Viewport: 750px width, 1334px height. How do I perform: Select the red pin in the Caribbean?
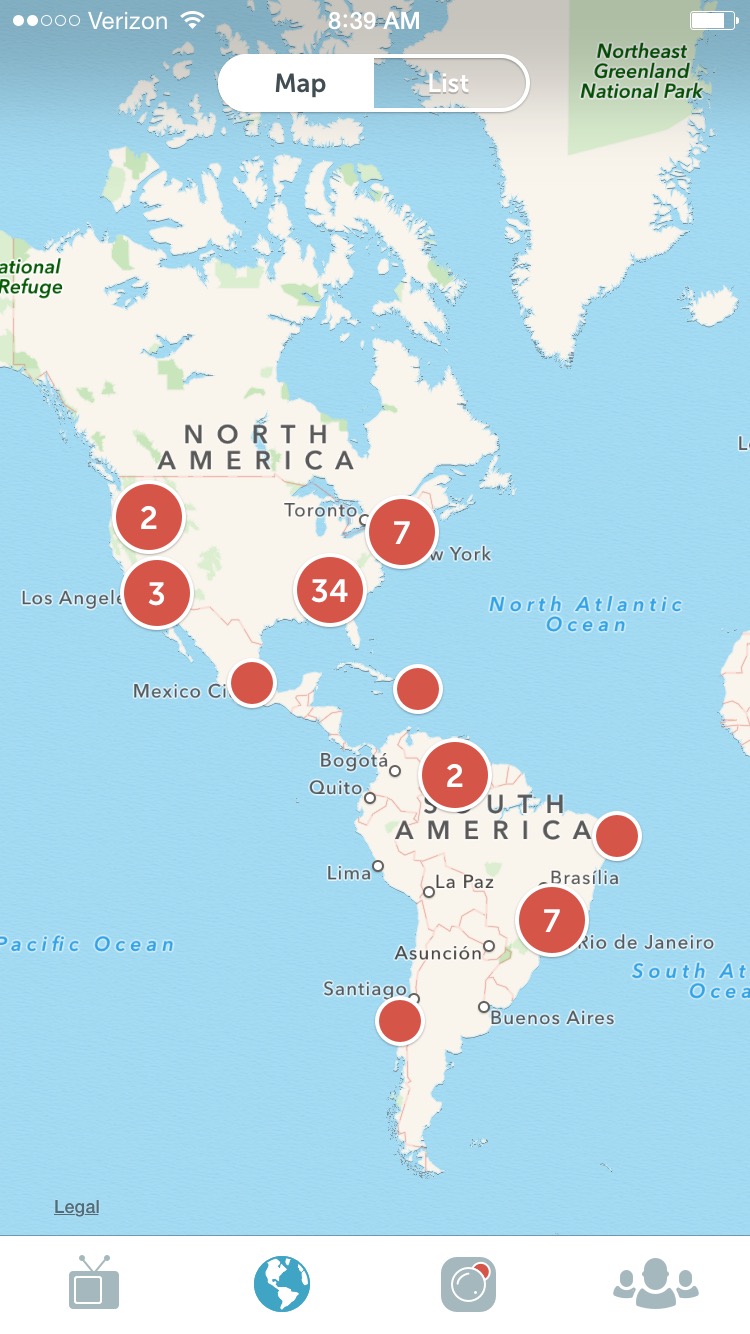click(x=418, y=688)
